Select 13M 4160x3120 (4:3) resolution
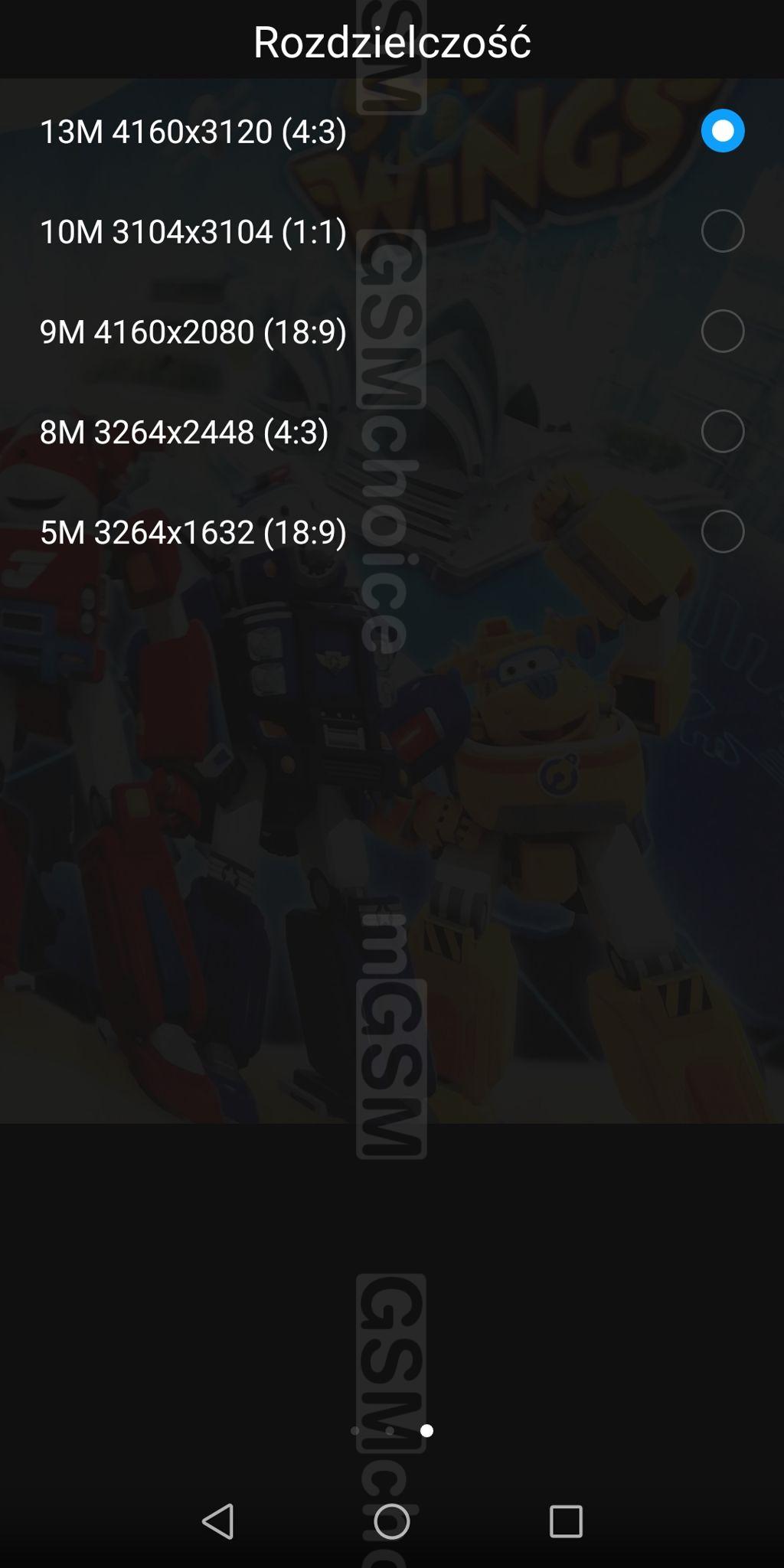 [x=722, y=131]
